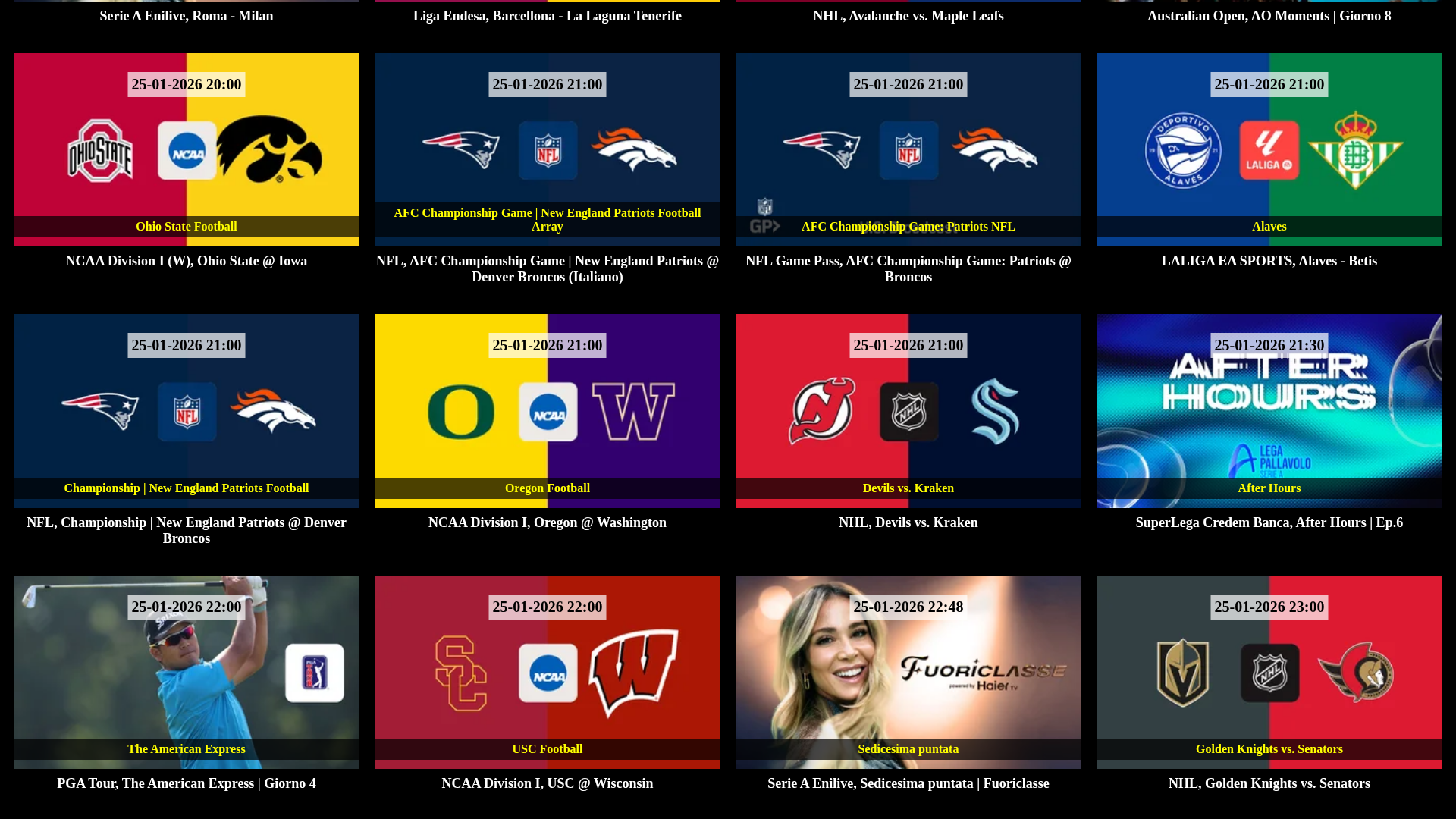Open the NHL Devils vs. Kraken card
The height and width of the screenshot is (819, 1456).
[x=908, y=411]
